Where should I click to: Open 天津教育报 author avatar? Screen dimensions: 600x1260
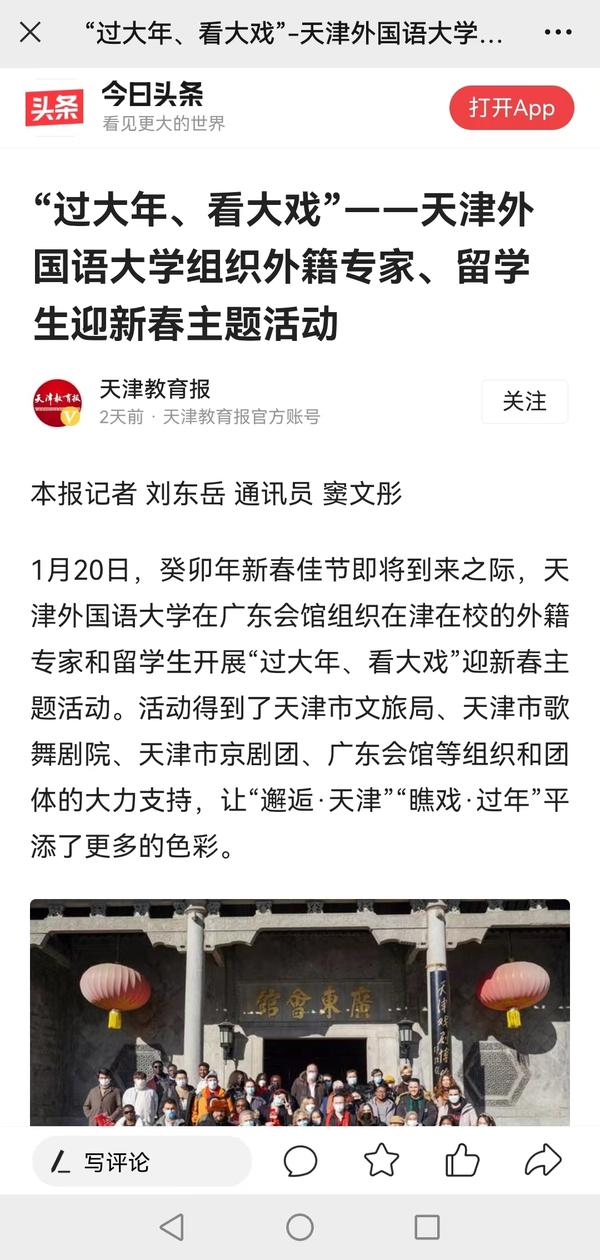57,403
